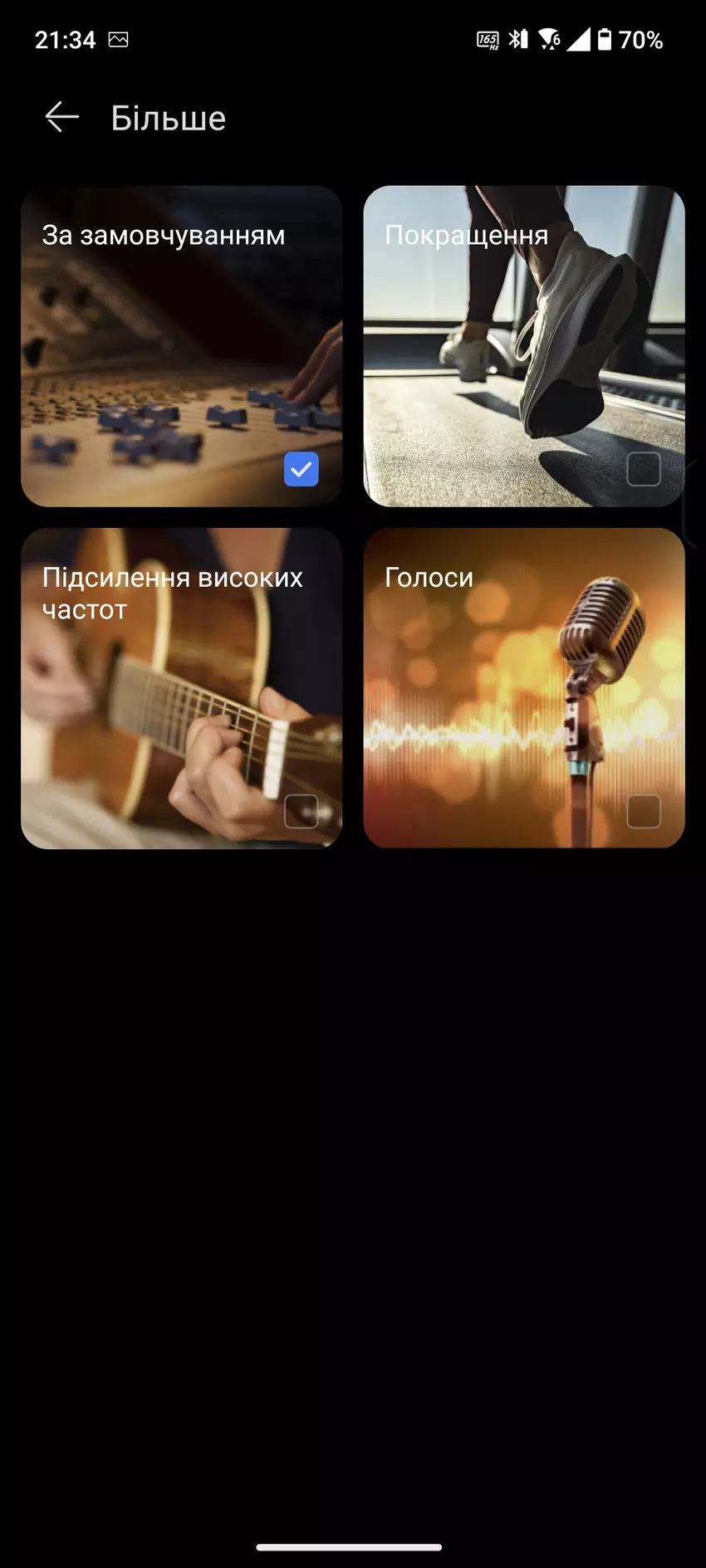Screen dimensions: 706x1568
Task: Choose the Покращення sound preset
Action: (523, 346)
